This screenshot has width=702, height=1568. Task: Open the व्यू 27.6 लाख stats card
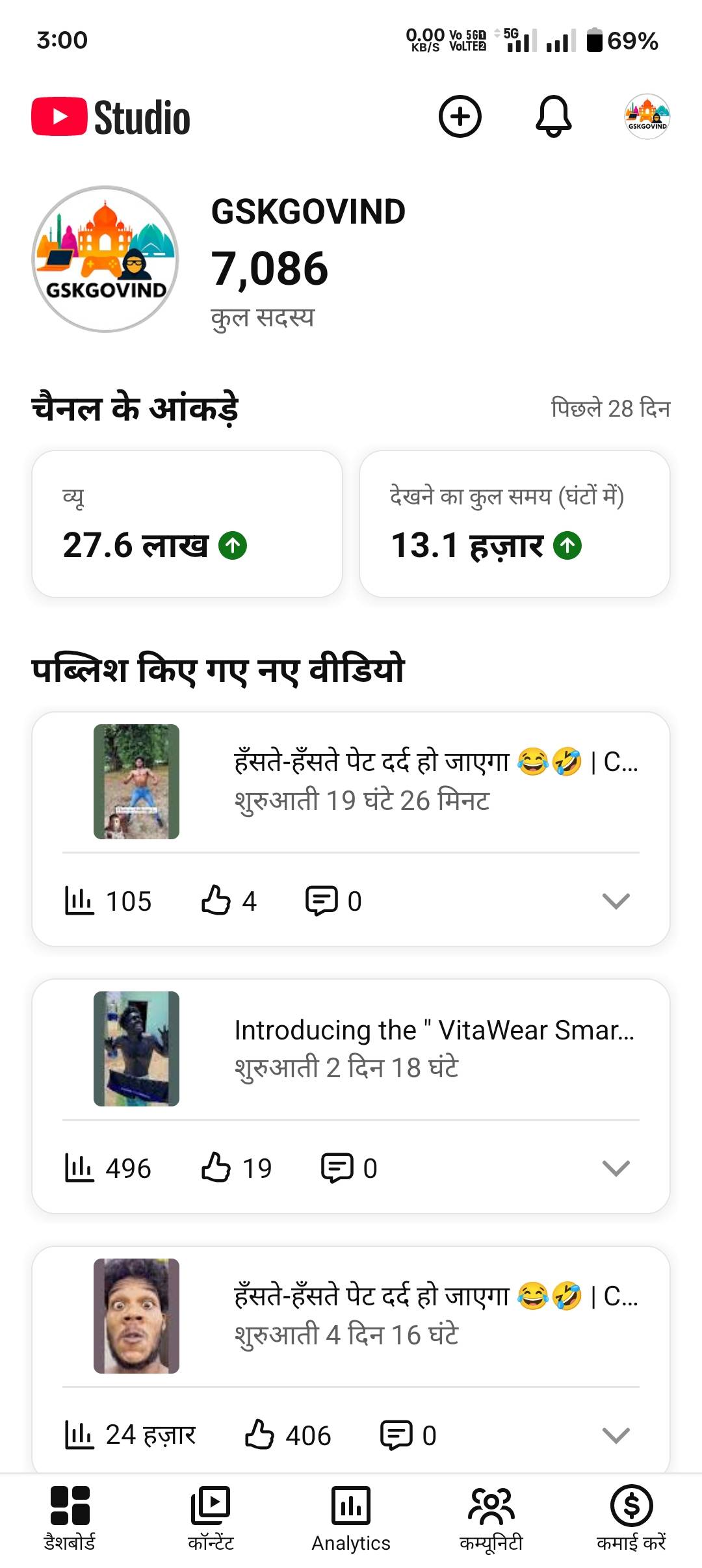coord(187,524)
